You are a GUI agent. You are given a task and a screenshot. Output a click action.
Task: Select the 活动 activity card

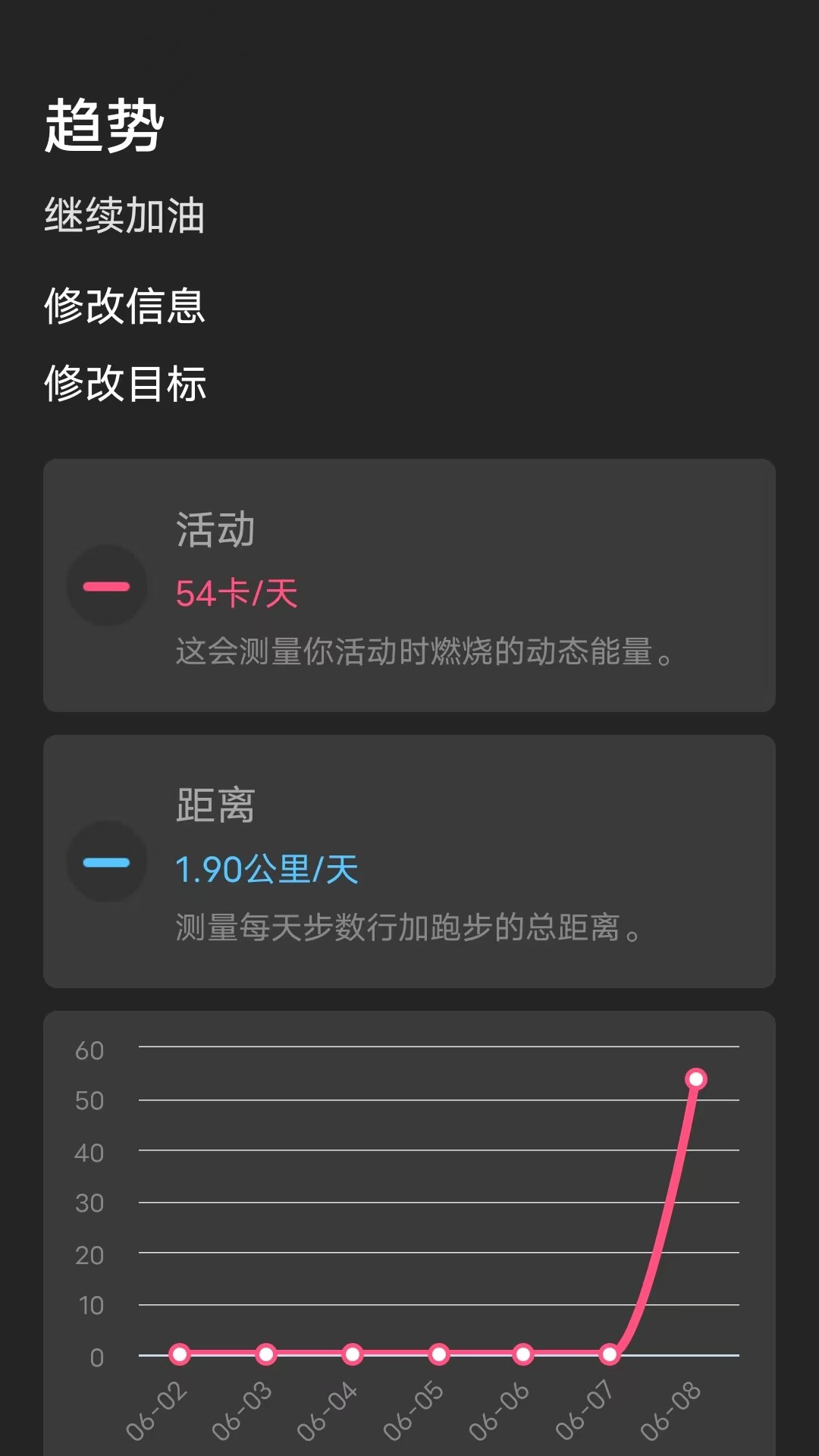click(409, 584)
